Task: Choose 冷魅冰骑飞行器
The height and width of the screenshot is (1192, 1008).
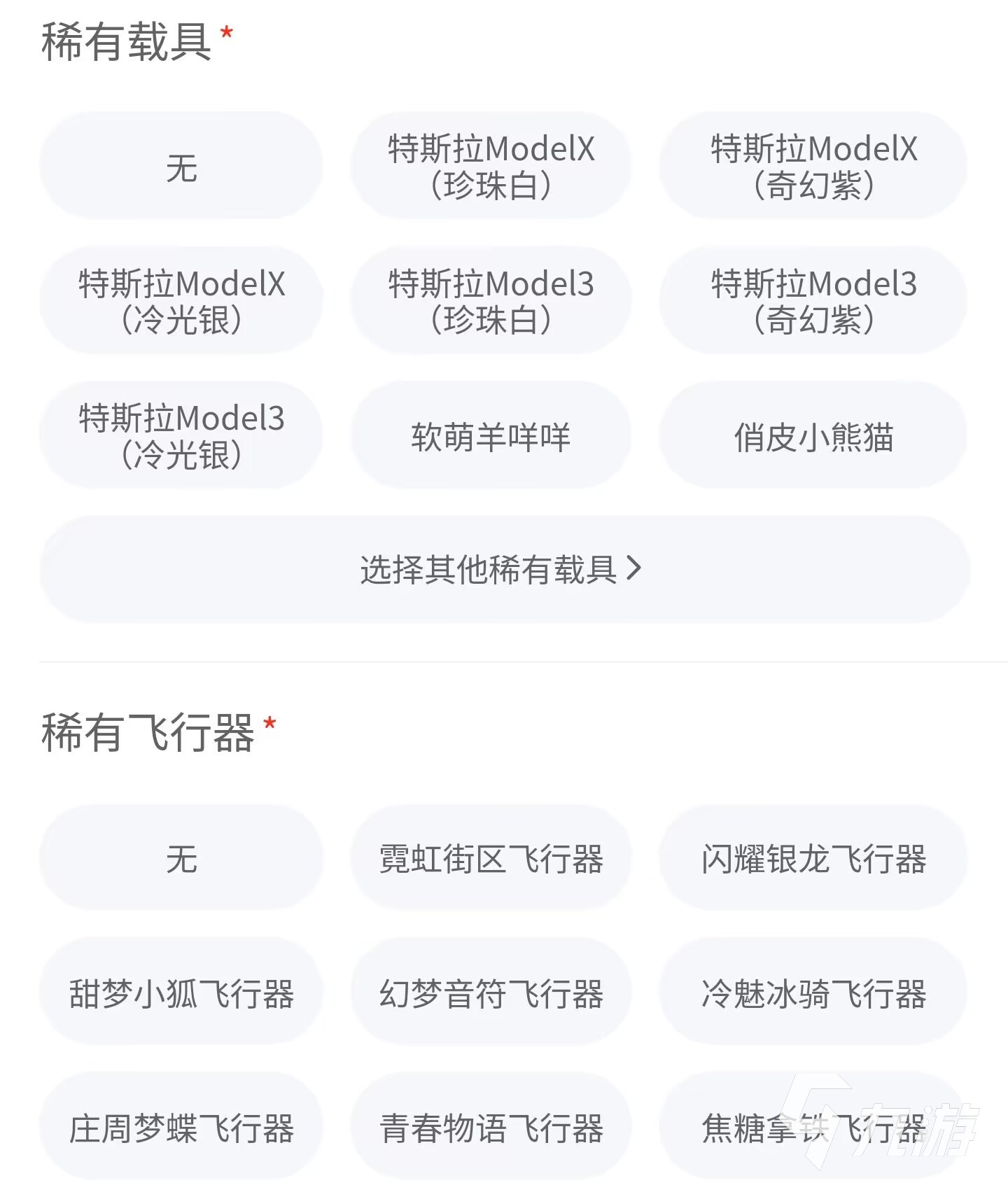Action: point(813,993)
